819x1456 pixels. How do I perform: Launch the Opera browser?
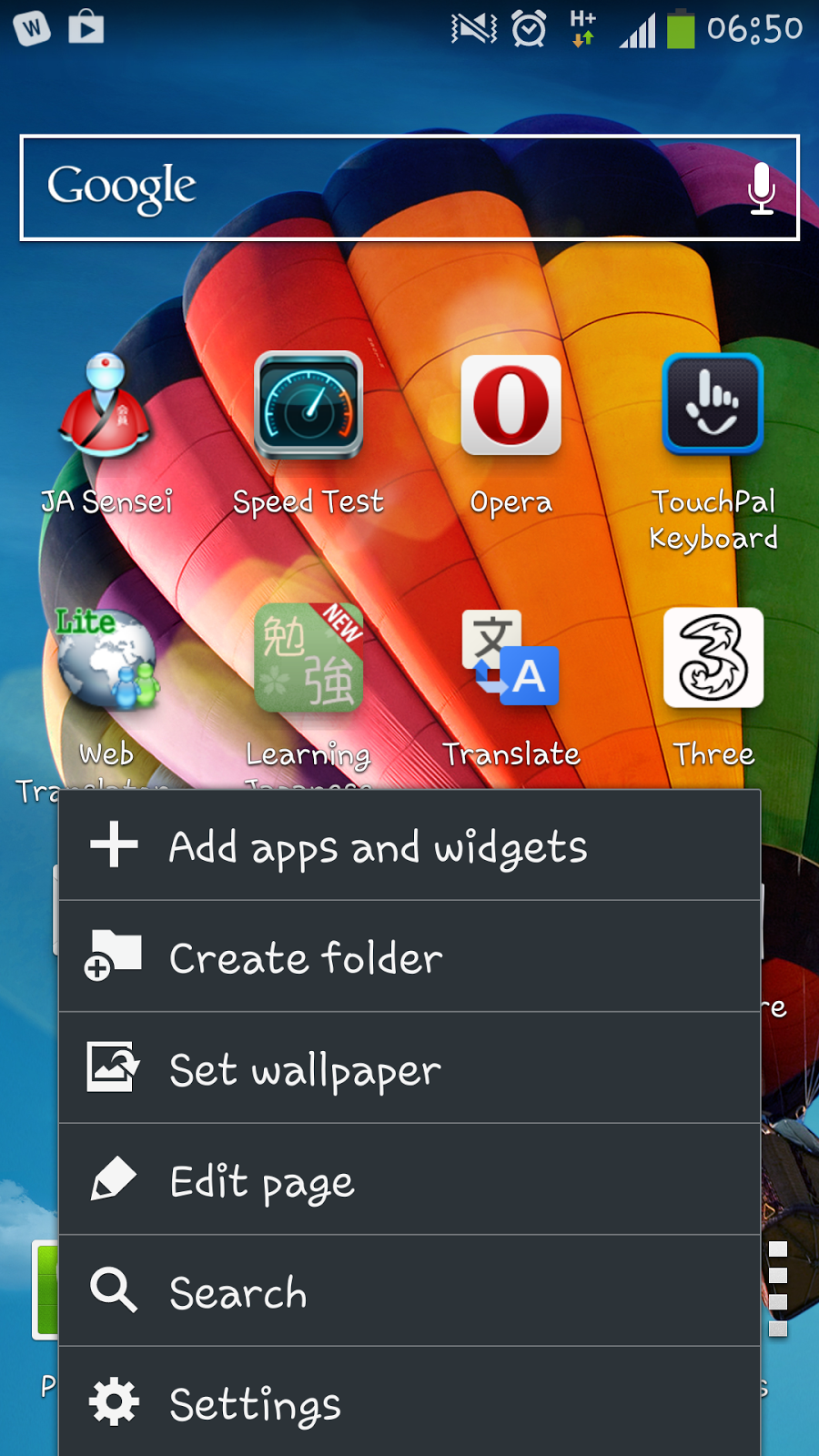(511, 407)
